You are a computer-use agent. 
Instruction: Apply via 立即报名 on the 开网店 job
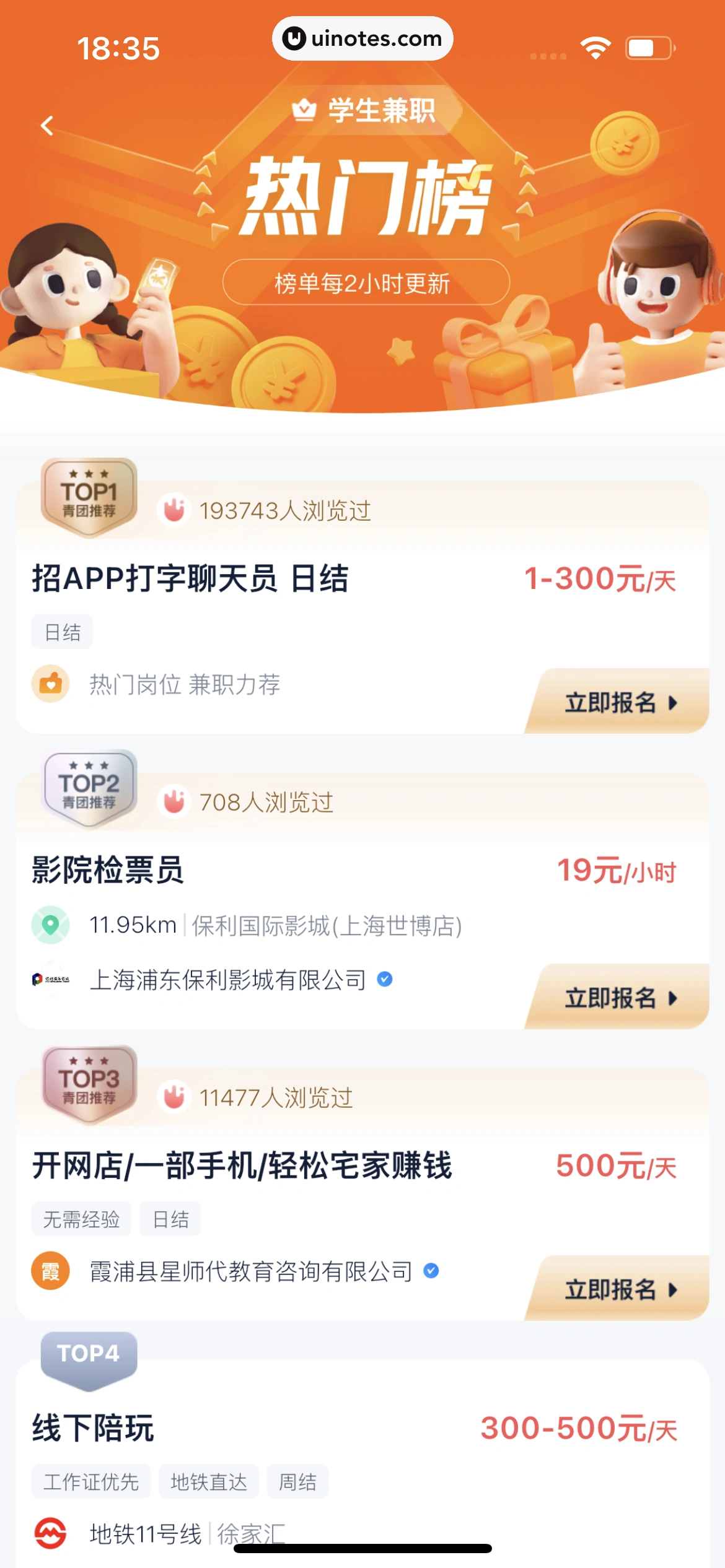(x=620, y=1290)
